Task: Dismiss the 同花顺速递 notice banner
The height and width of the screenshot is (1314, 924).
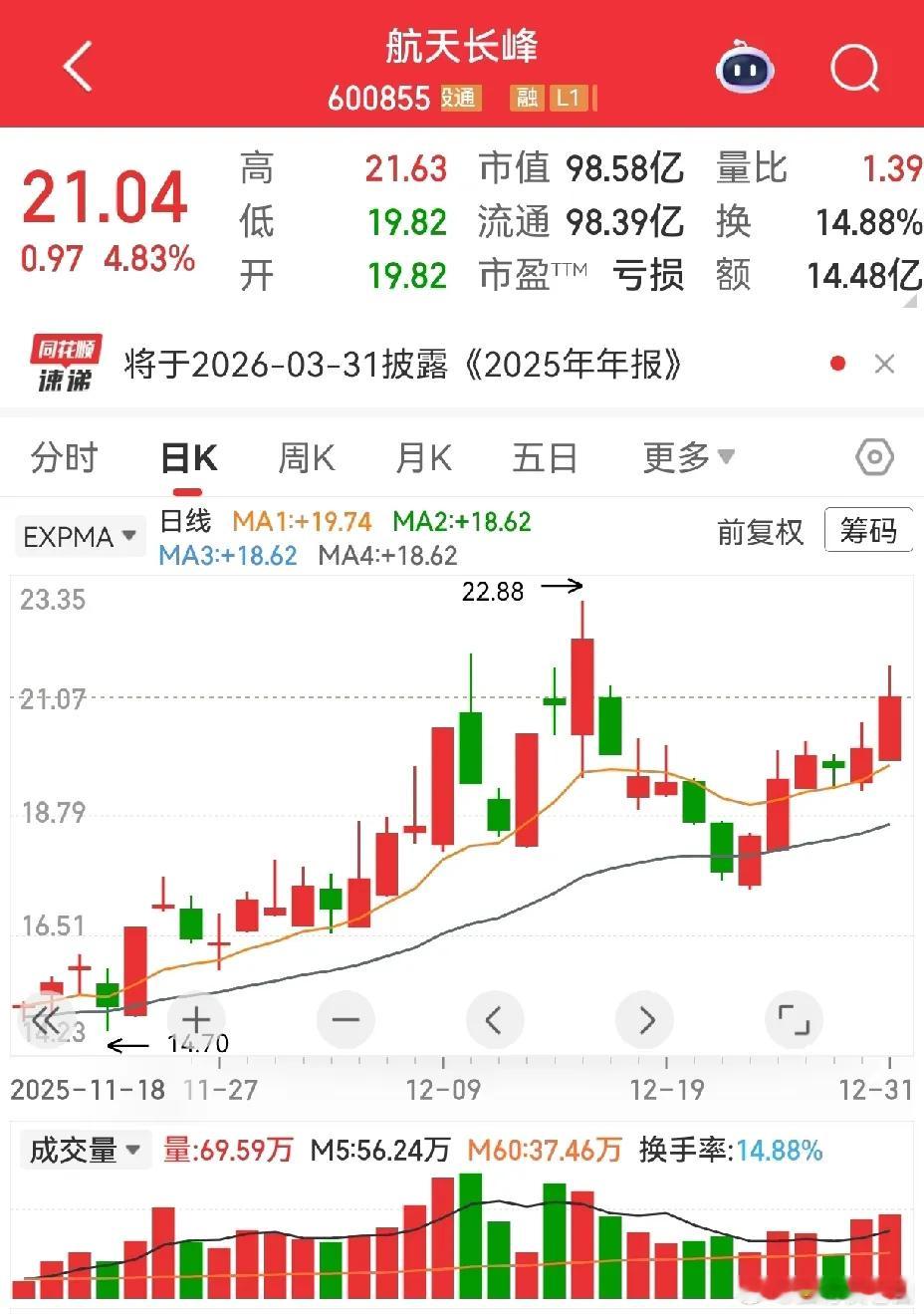Action: (884, 365)
